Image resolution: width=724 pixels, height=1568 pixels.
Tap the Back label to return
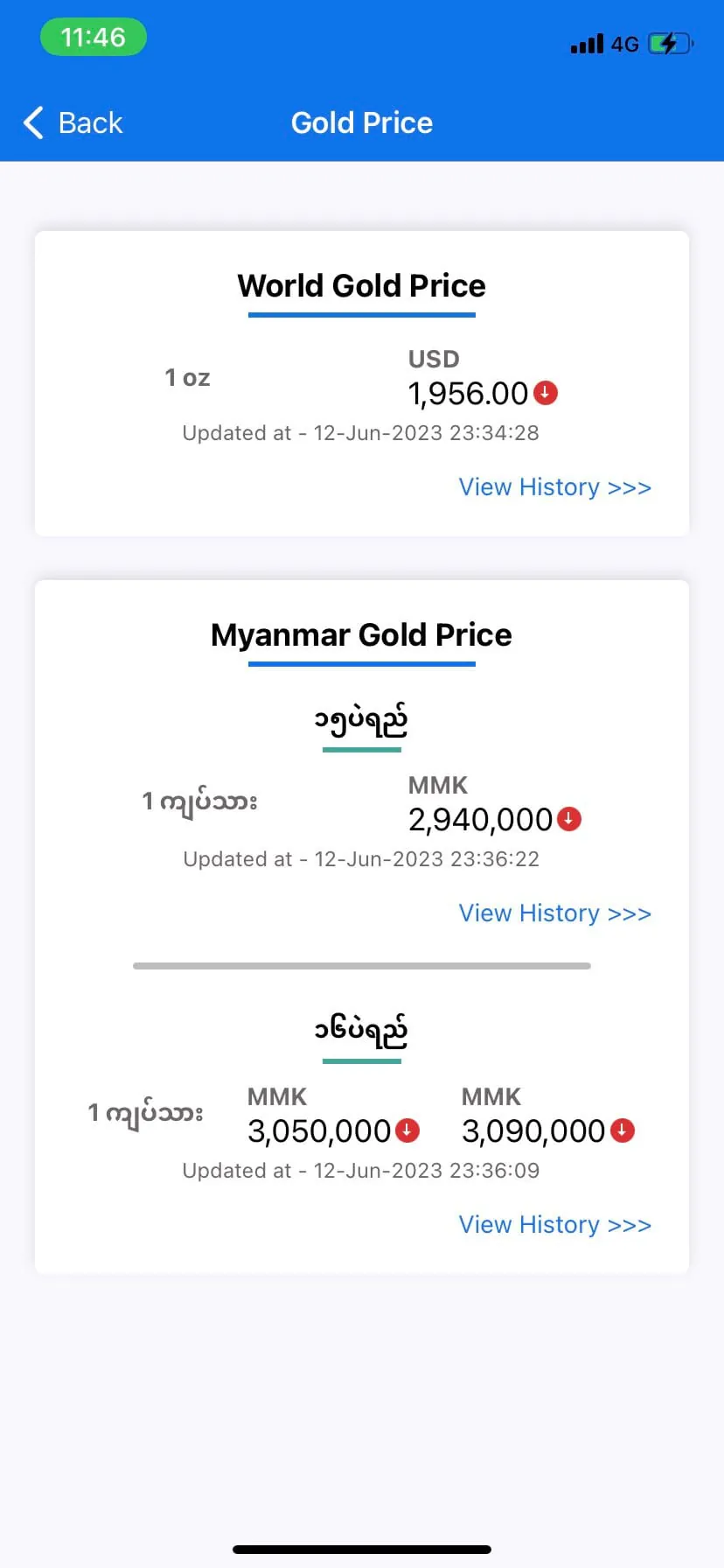point(89,122)
